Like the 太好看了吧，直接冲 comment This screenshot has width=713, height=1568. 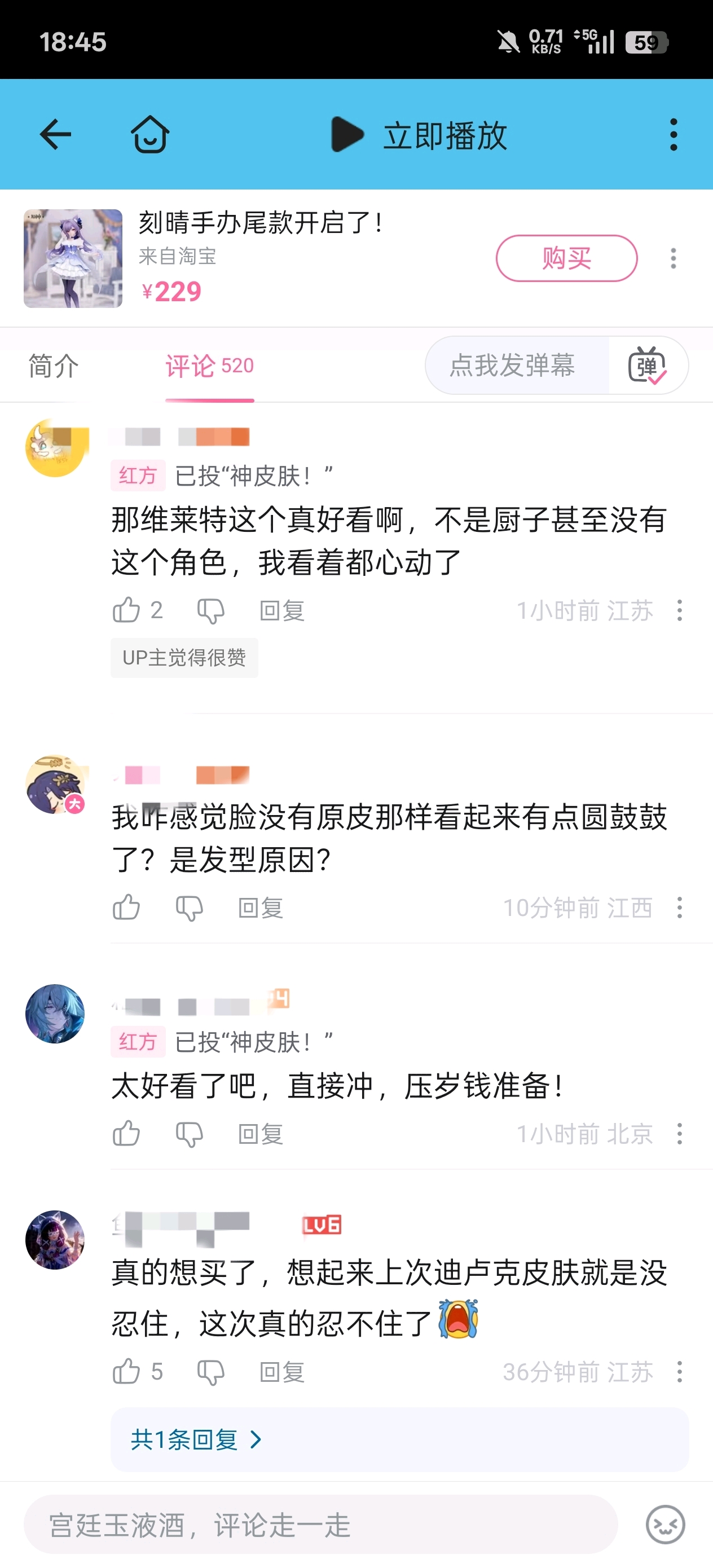pos(127,1133)
